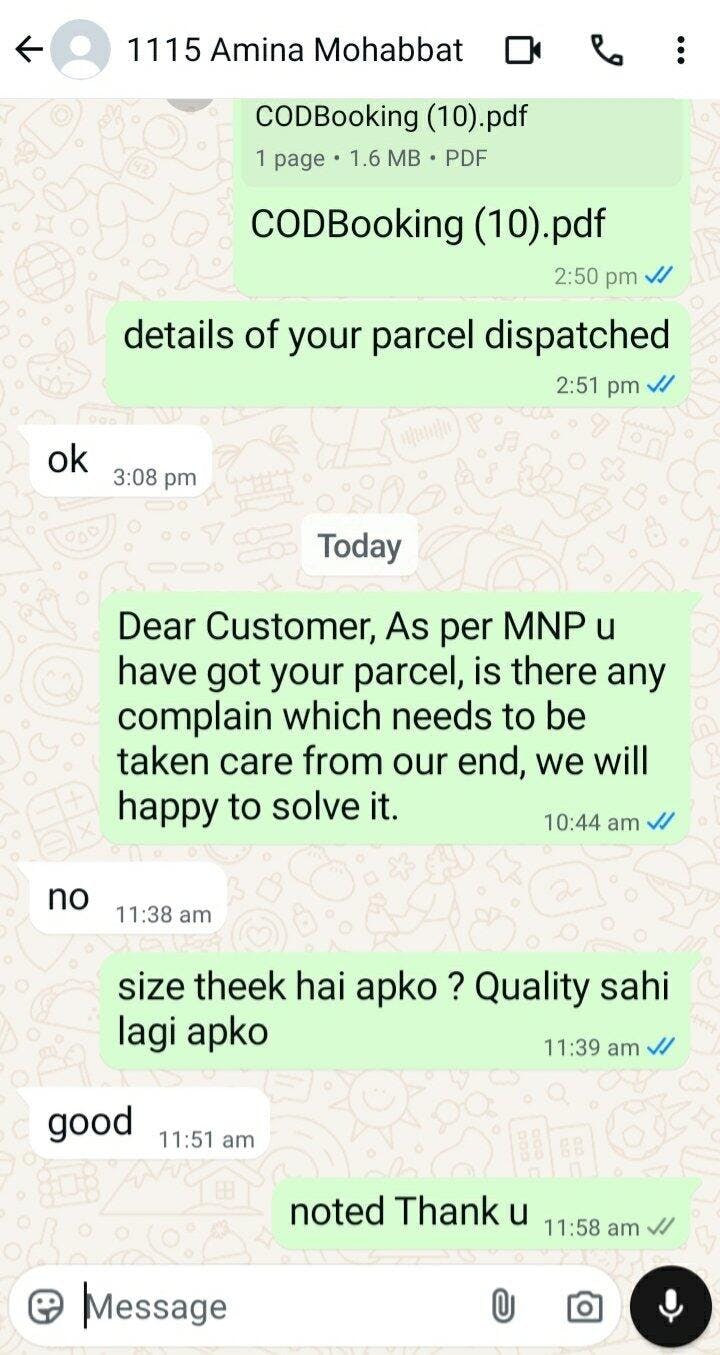Start a voice call with Amina
720x1355 pixels.
pyautogui.click(x=606, y=50)
